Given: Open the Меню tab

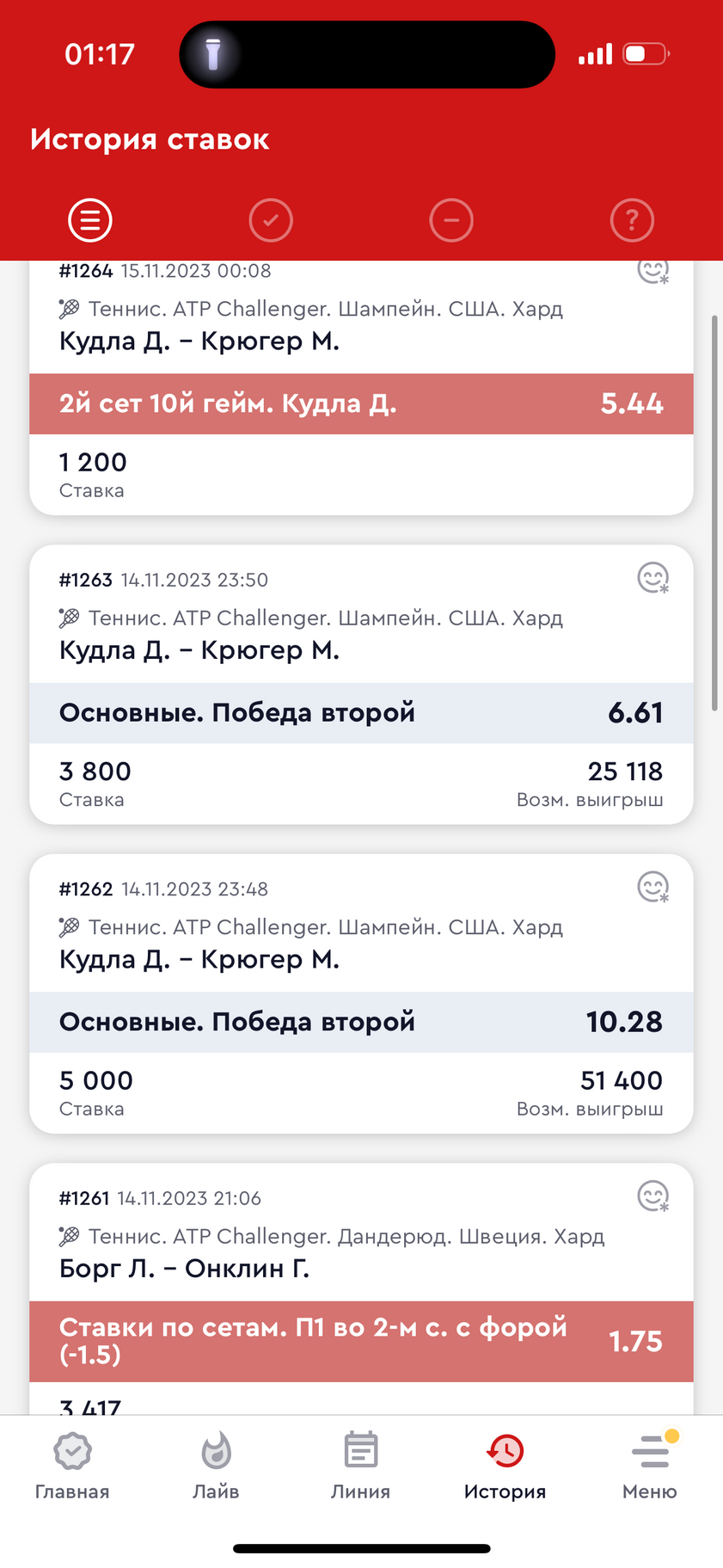Looking at the screenshot, I should tap(650, 1467).
